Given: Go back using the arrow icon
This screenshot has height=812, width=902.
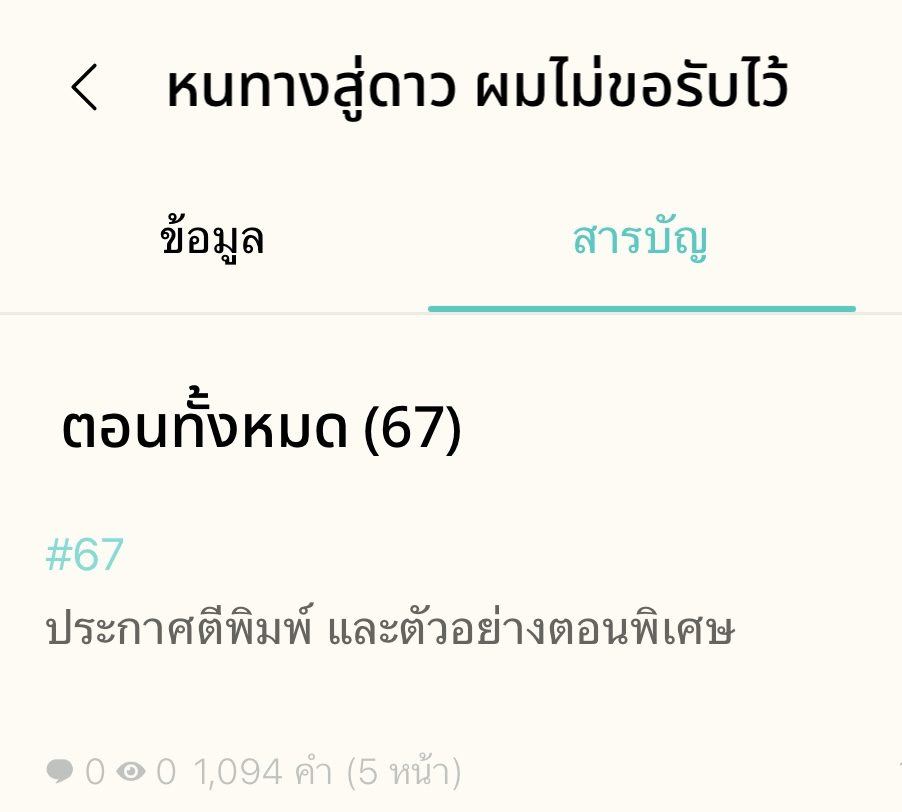Looking at the screenshot, I should (x=85, y=88).
